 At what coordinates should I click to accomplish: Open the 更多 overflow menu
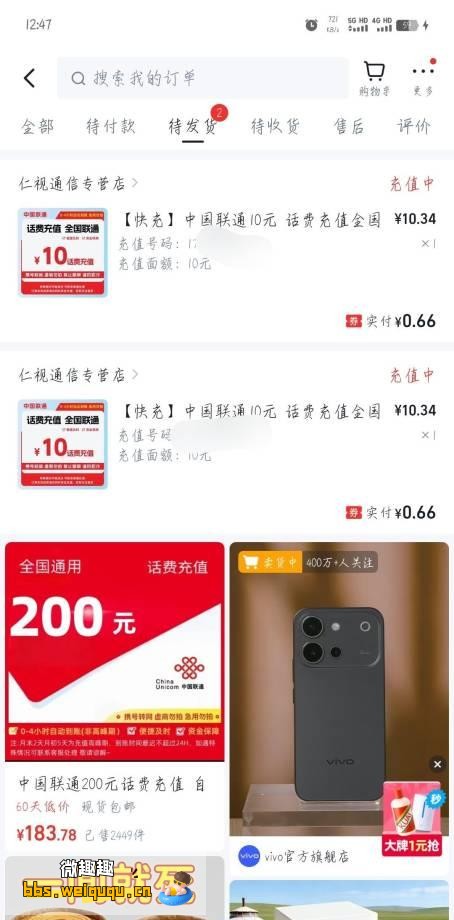(x=423, y=79)
